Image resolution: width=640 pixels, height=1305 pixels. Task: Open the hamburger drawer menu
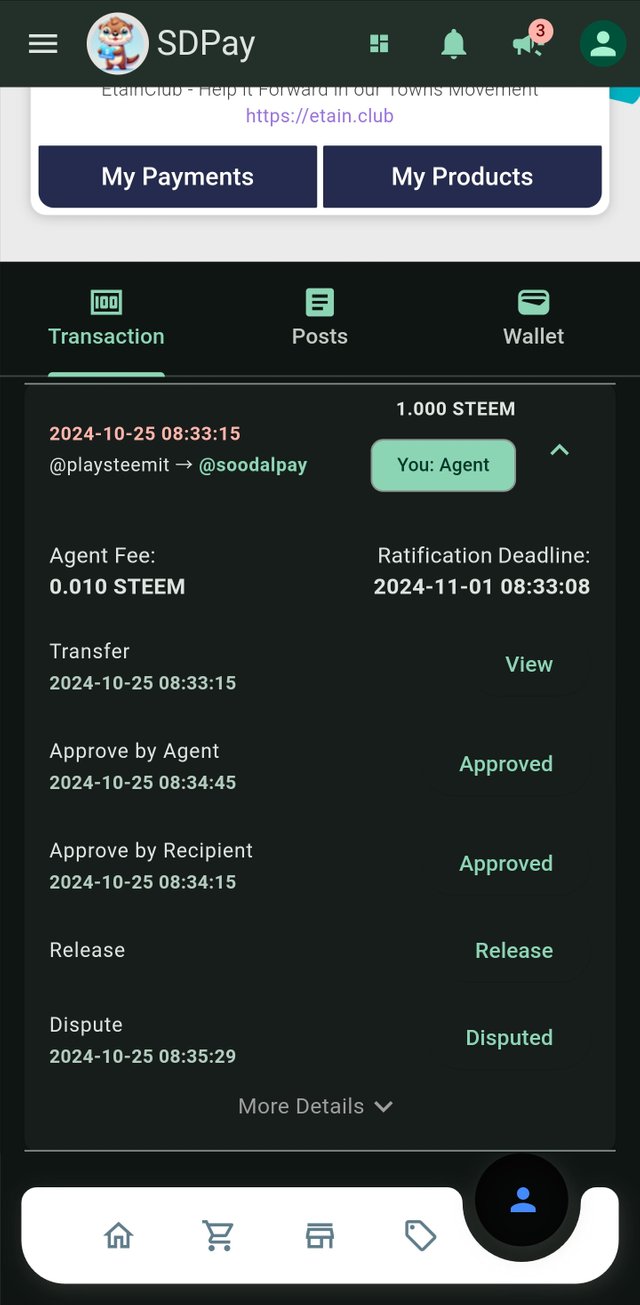(43, 44)
